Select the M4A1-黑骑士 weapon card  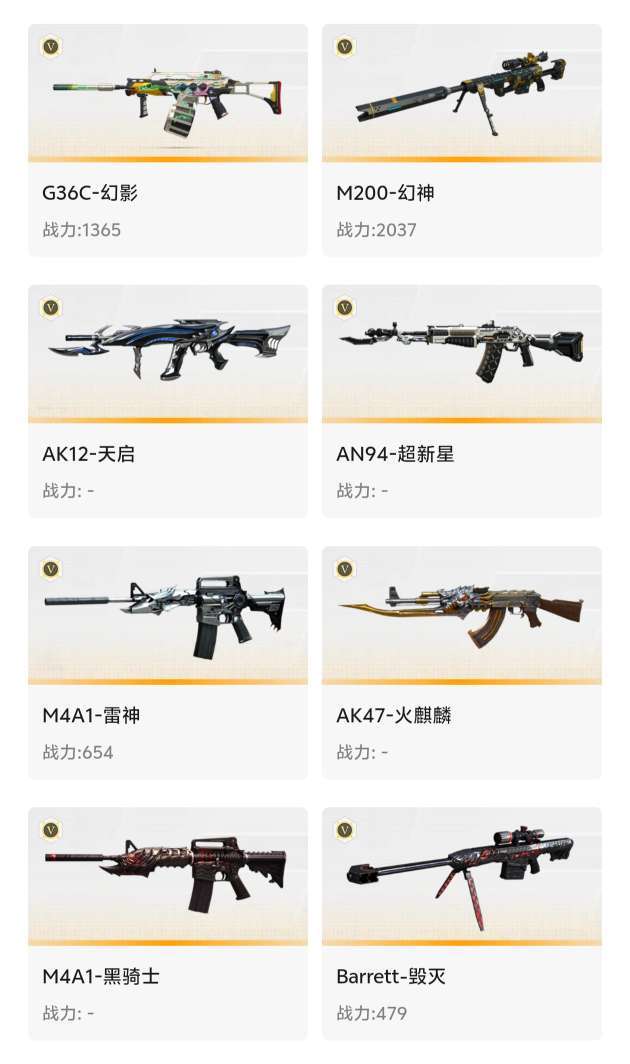[x=168, y=924]
